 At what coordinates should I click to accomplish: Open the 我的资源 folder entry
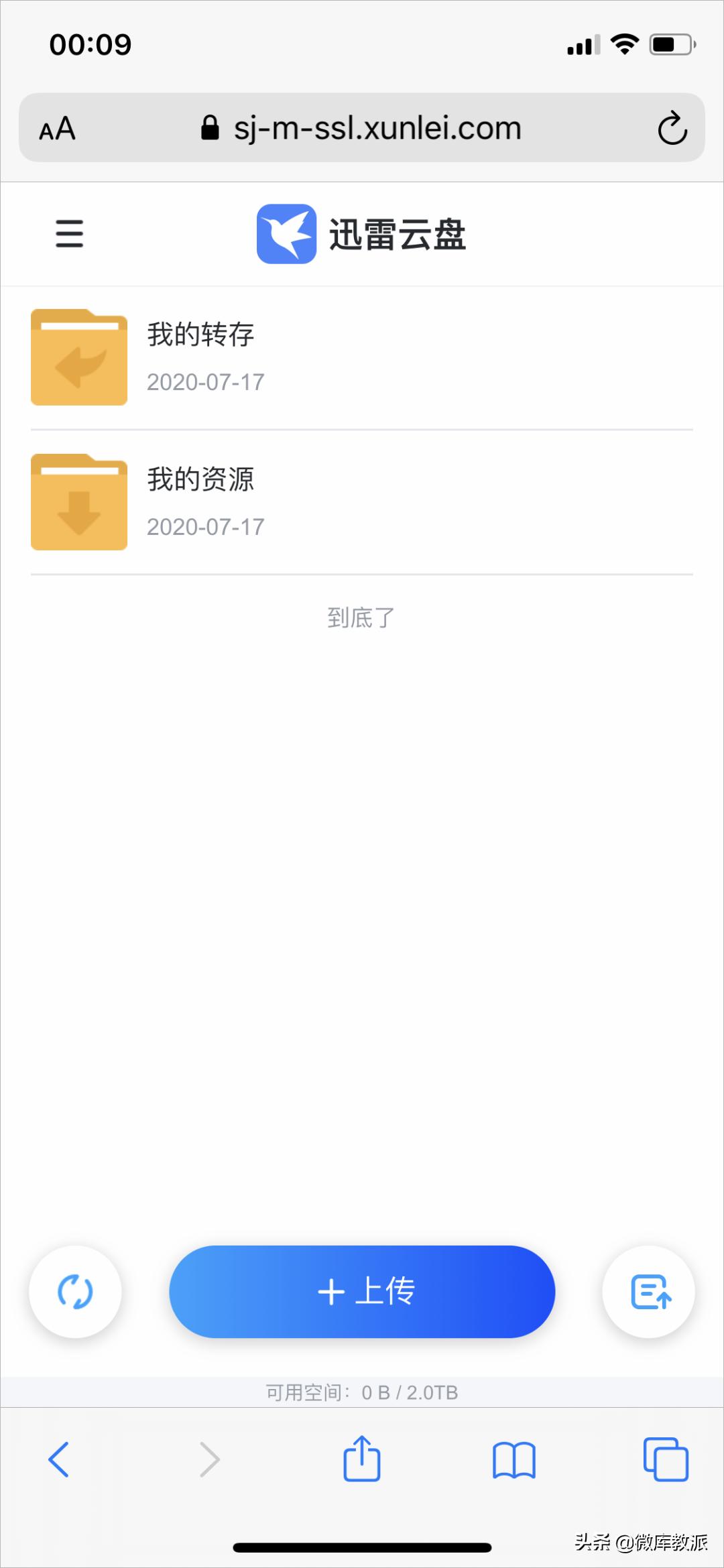click(x=200, y=480)
